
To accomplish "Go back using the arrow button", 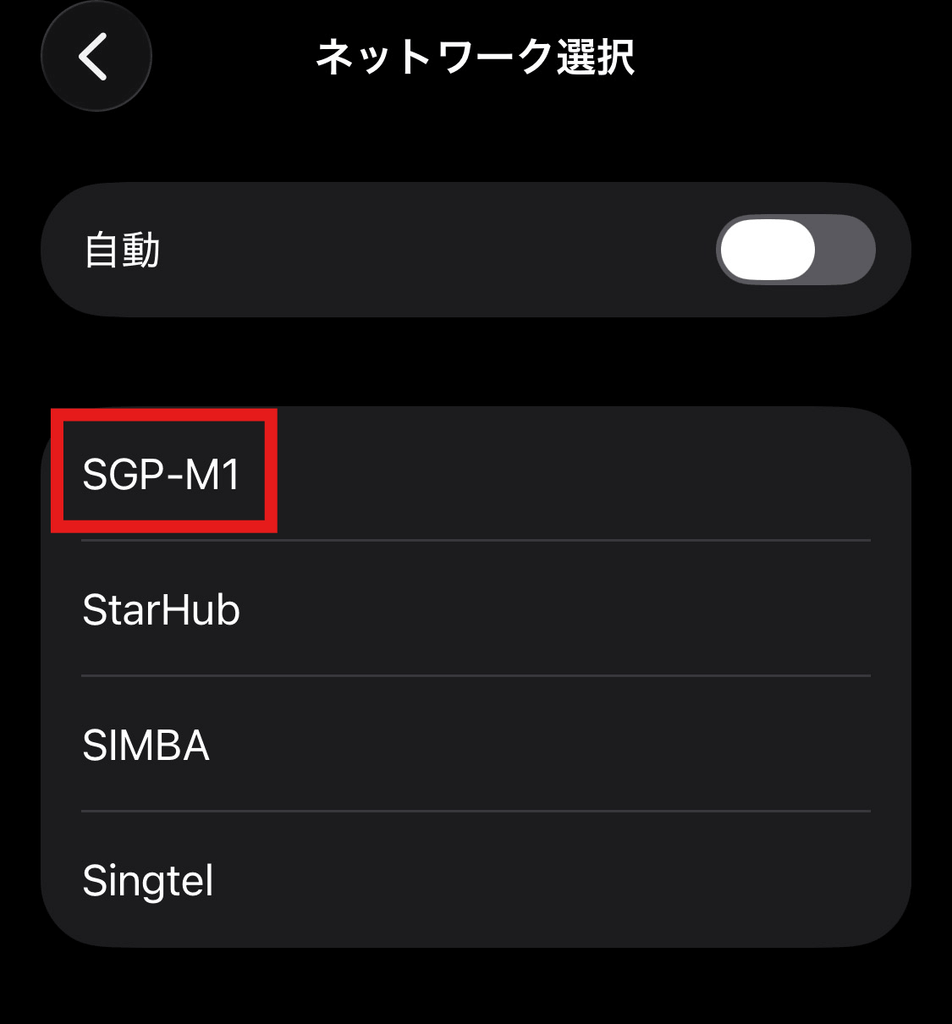I will click(x=96, y=57).
